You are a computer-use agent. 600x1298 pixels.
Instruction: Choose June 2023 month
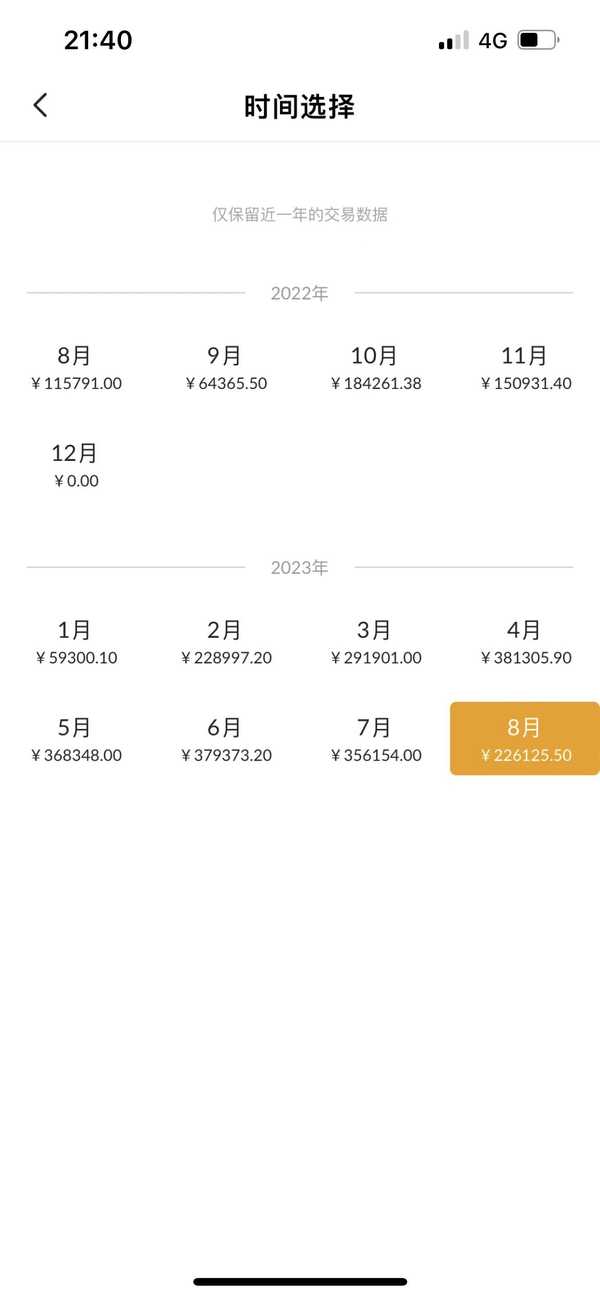point(225,739)
